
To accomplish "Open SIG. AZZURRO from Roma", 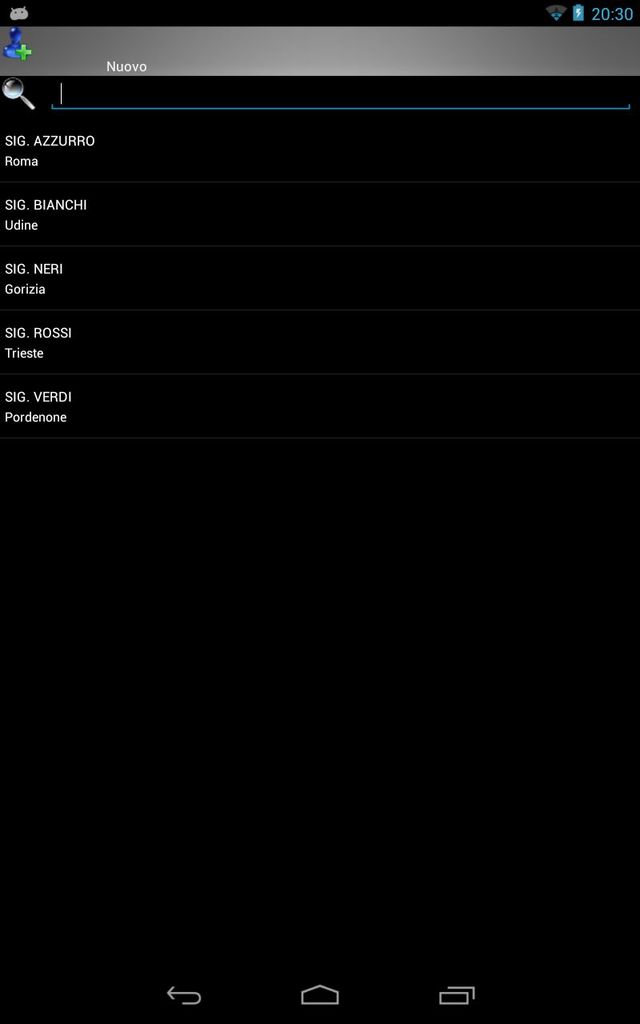I will [320, 151].
